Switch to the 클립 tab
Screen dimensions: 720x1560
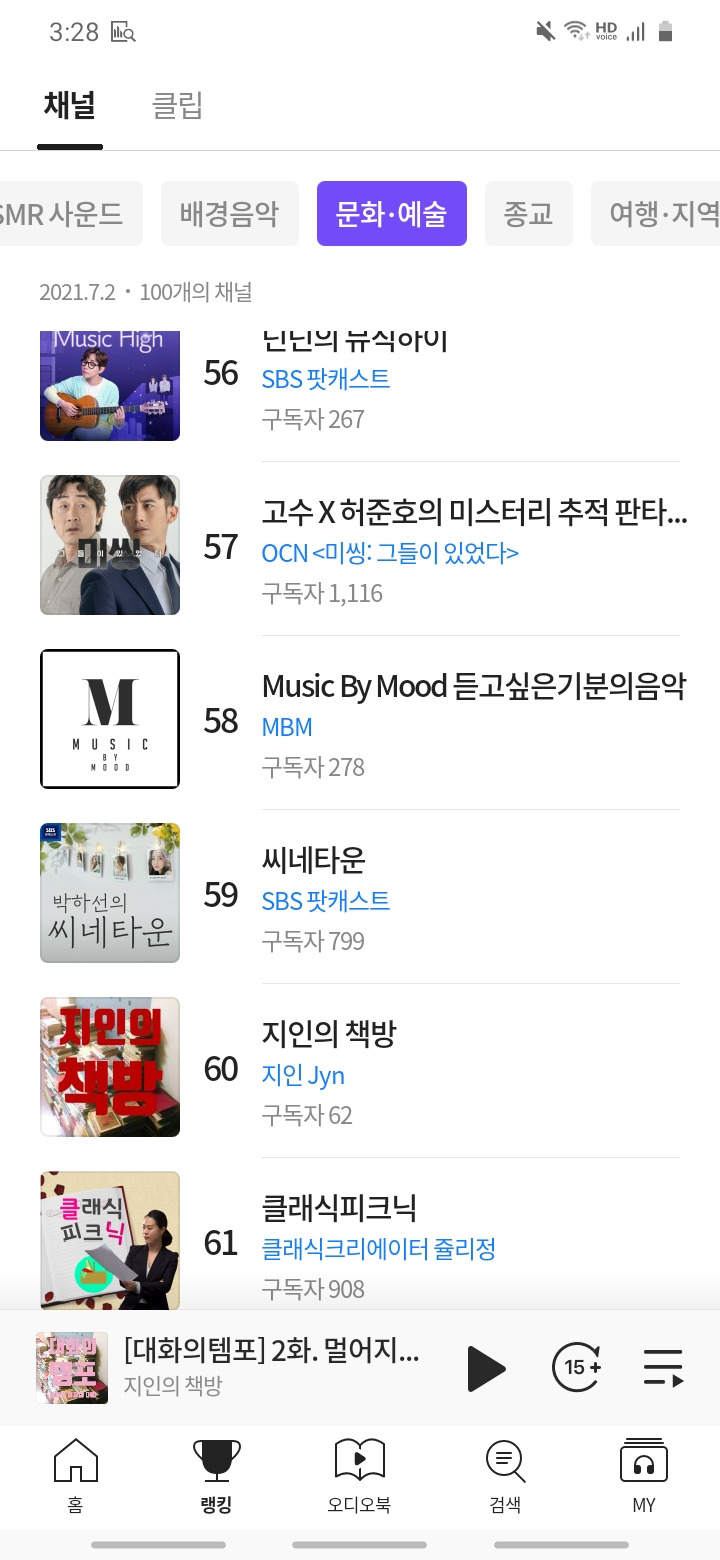(x=177, y=106)
